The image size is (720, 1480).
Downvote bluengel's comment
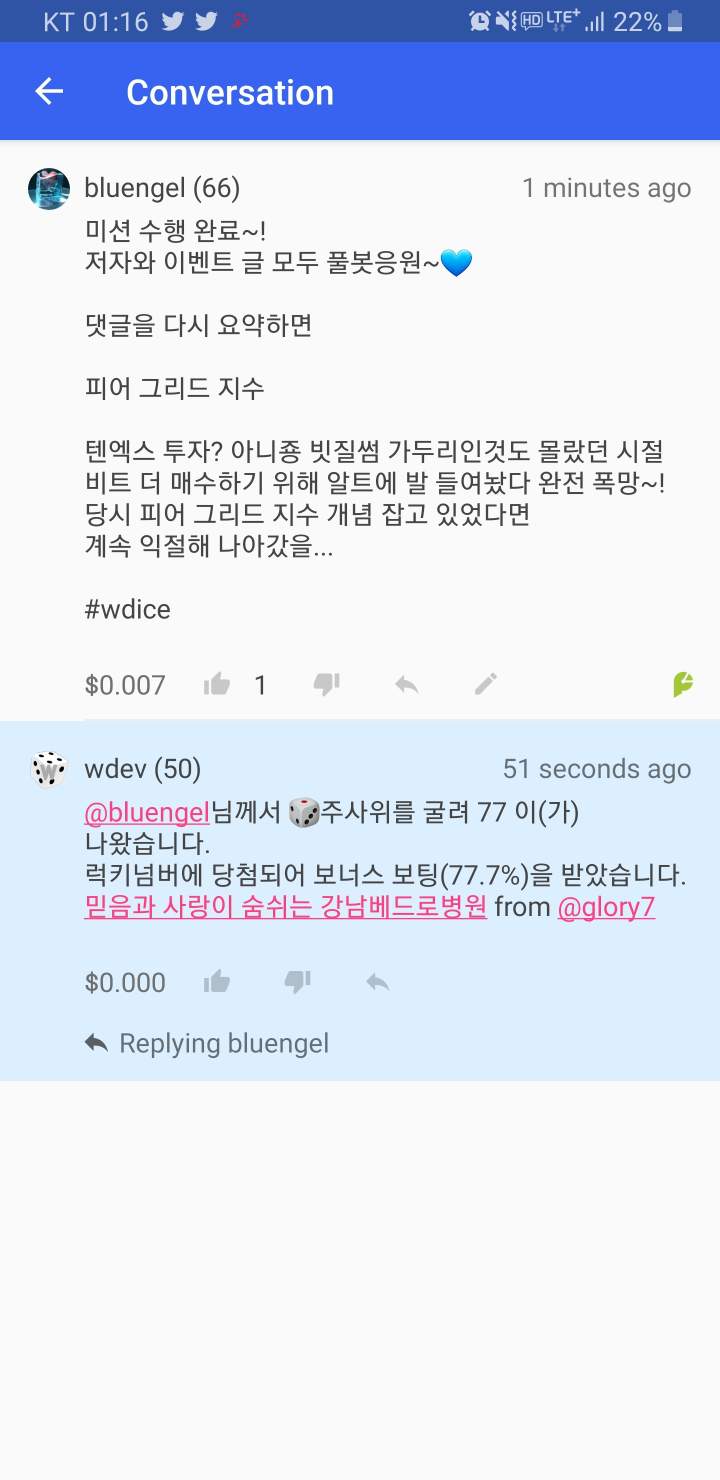pyautogui.click(x=326, y=684)
